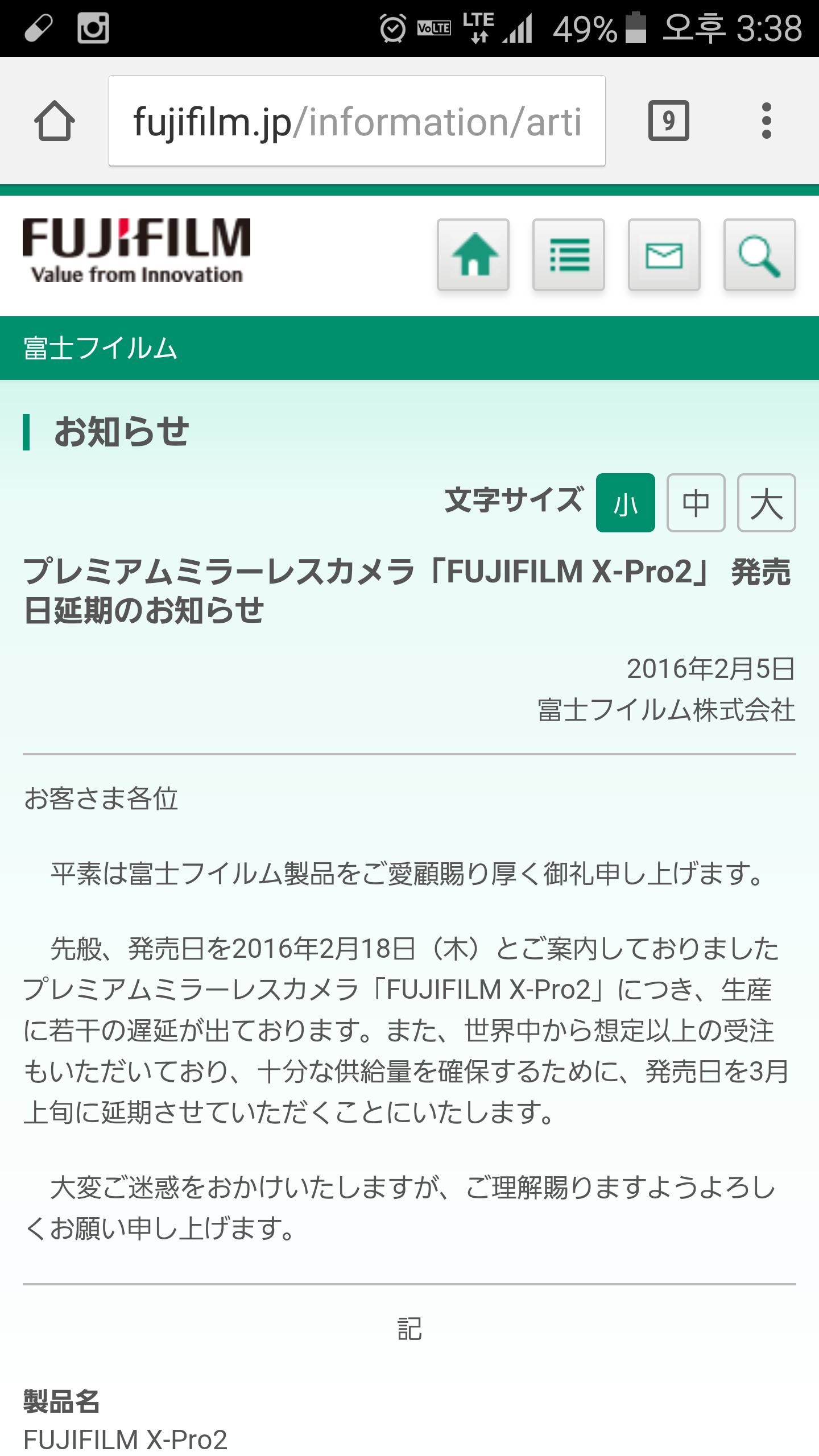
Task: Open the Fujifilm site search magnifier
Action: click(x=759, y=255)
